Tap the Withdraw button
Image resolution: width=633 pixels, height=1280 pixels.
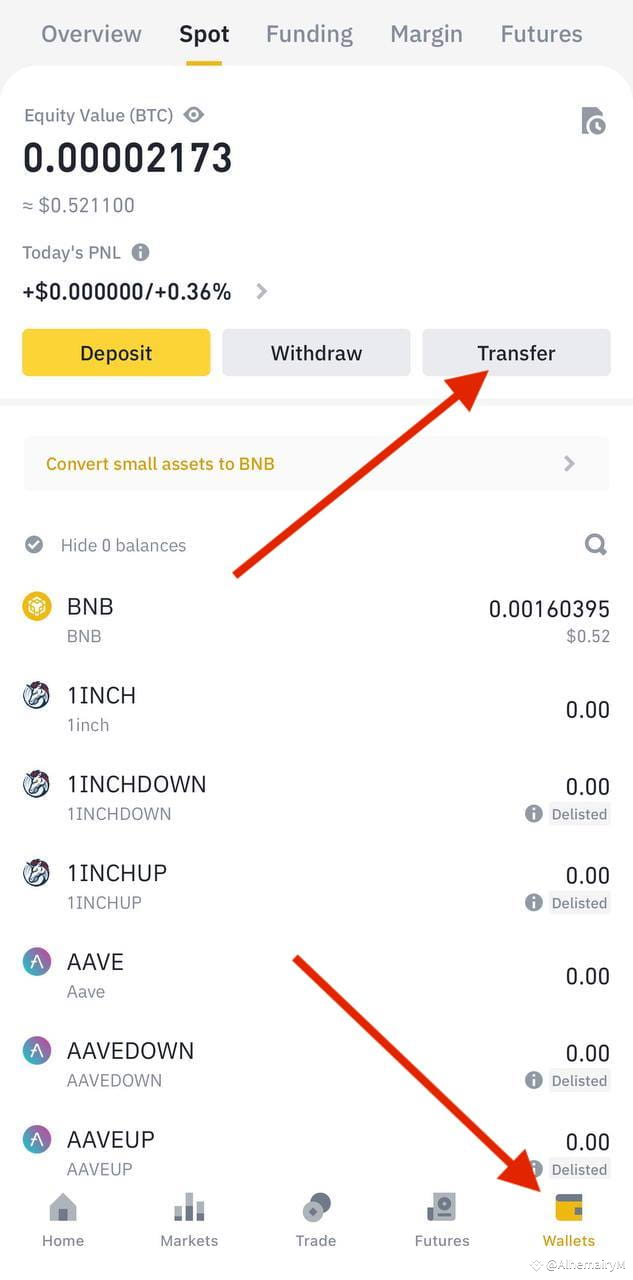click(316, 353)
